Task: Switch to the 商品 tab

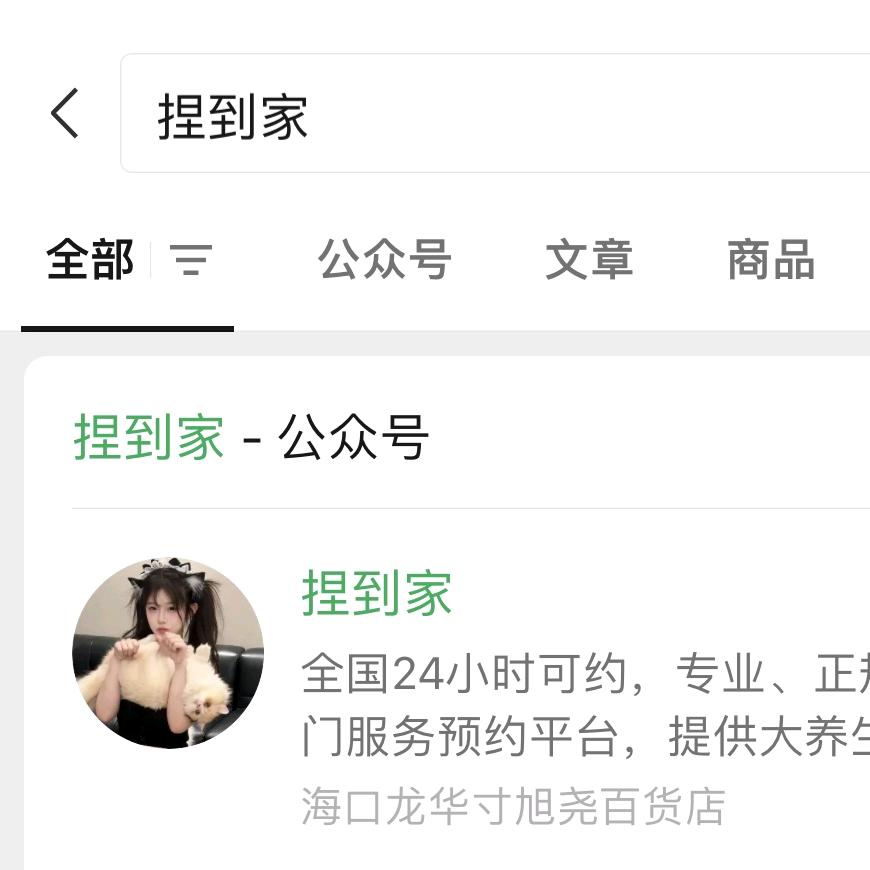Action: [771, 261]
